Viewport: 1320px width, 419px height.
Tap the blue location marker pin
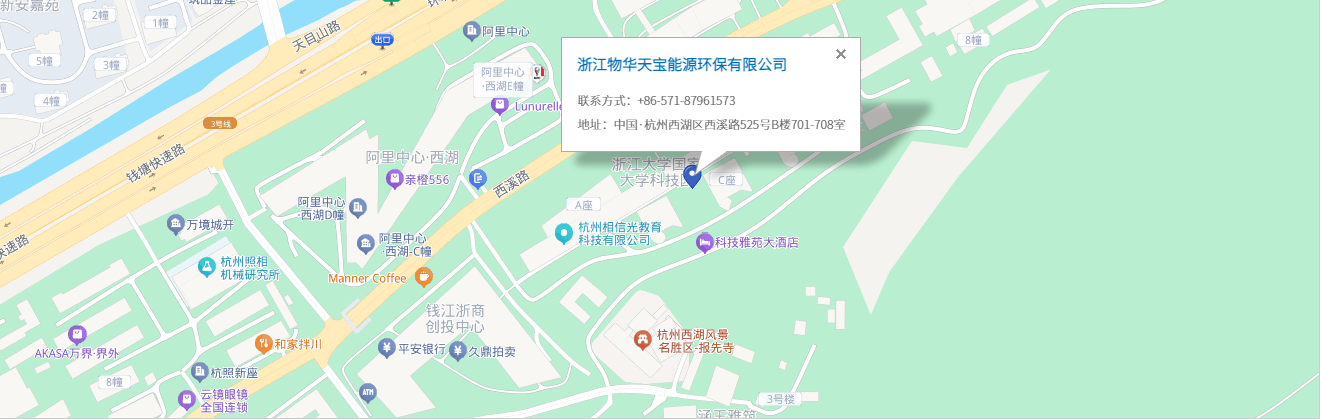click(692, 176)
